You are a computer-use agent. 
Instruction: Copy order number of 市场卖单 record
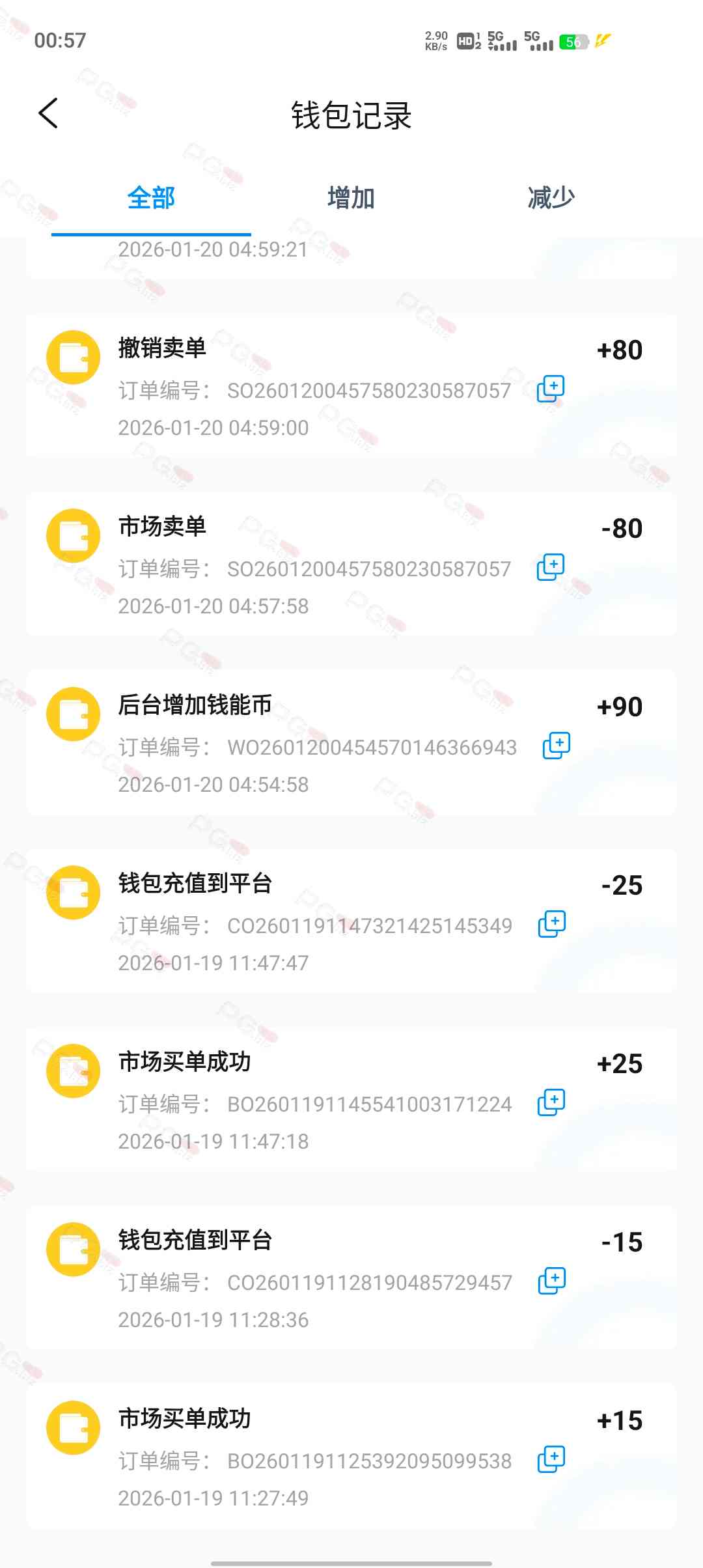pos(551,568)
